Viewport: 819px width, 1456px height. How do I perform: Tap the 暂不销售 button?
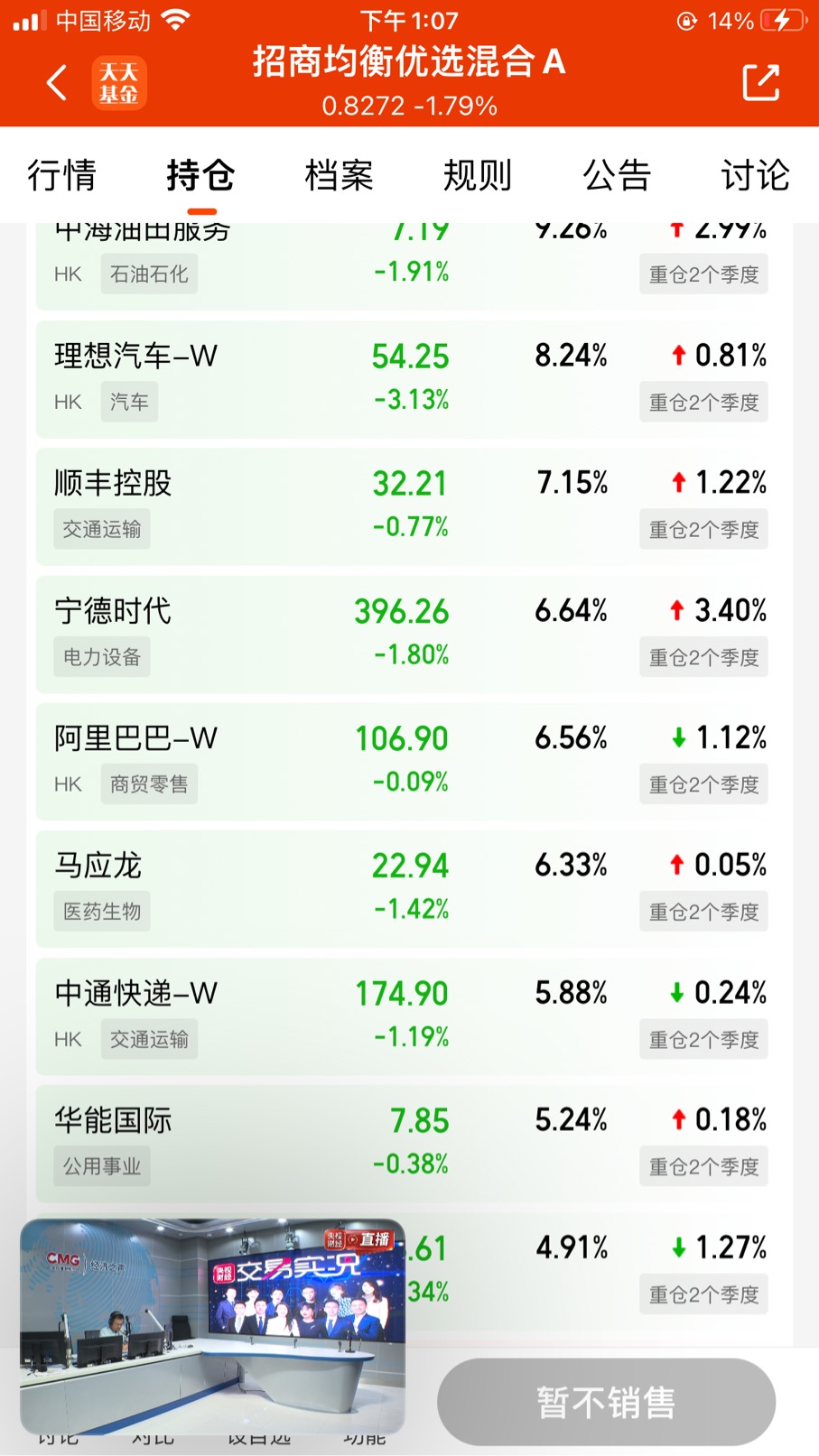click(x=606, y=1402)
